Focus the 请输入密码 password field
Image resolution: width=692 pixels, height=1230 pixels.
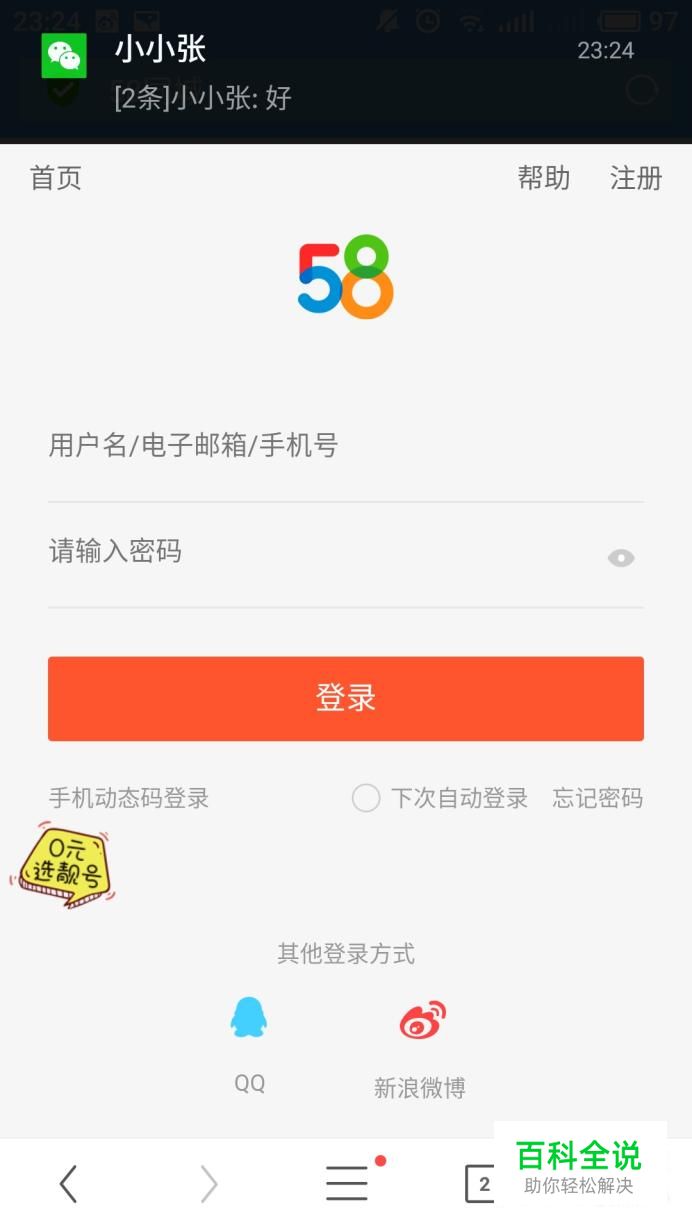(x=320, y=552)
